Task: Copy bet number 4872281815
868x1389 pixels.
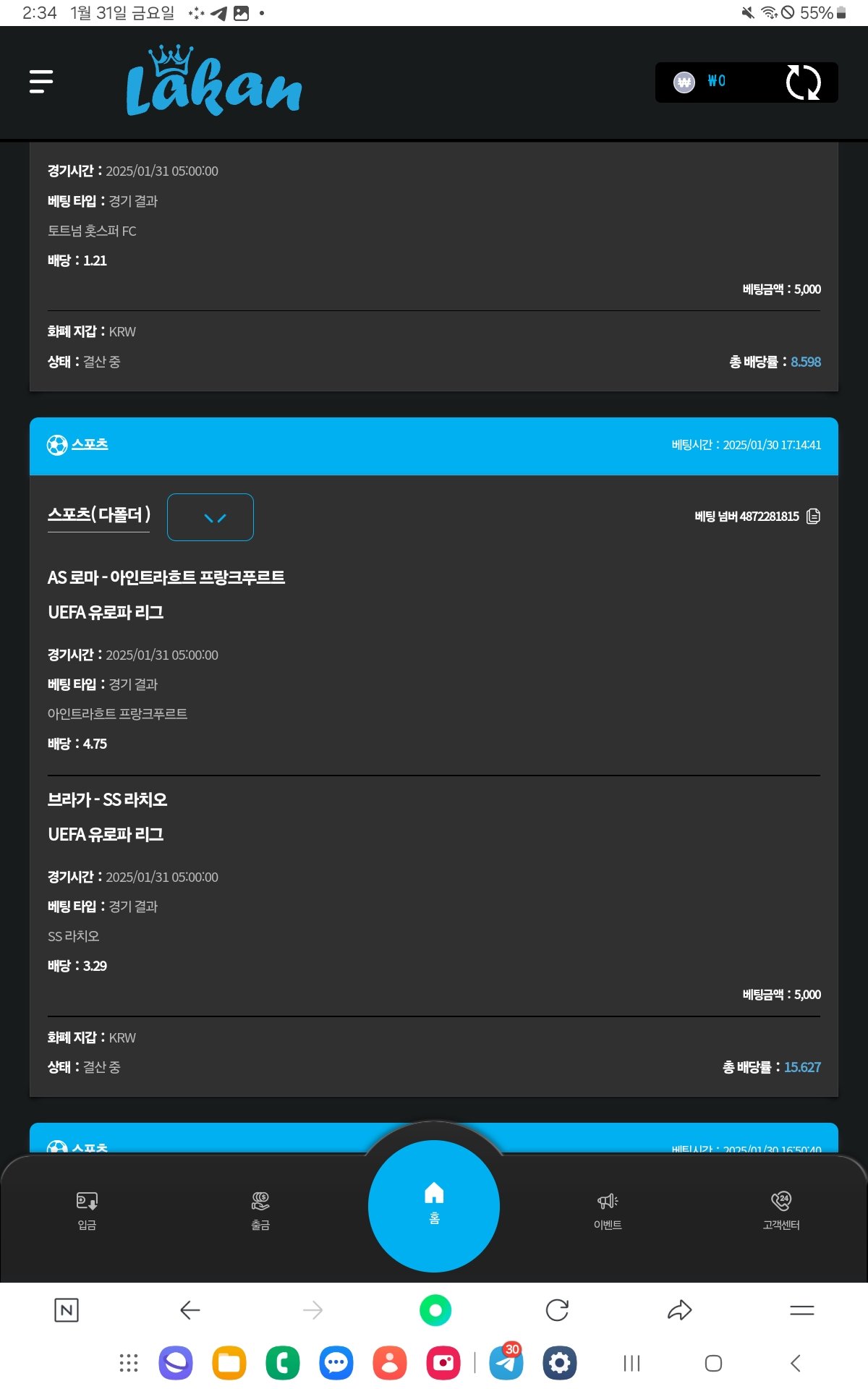Action: [813, 517]
